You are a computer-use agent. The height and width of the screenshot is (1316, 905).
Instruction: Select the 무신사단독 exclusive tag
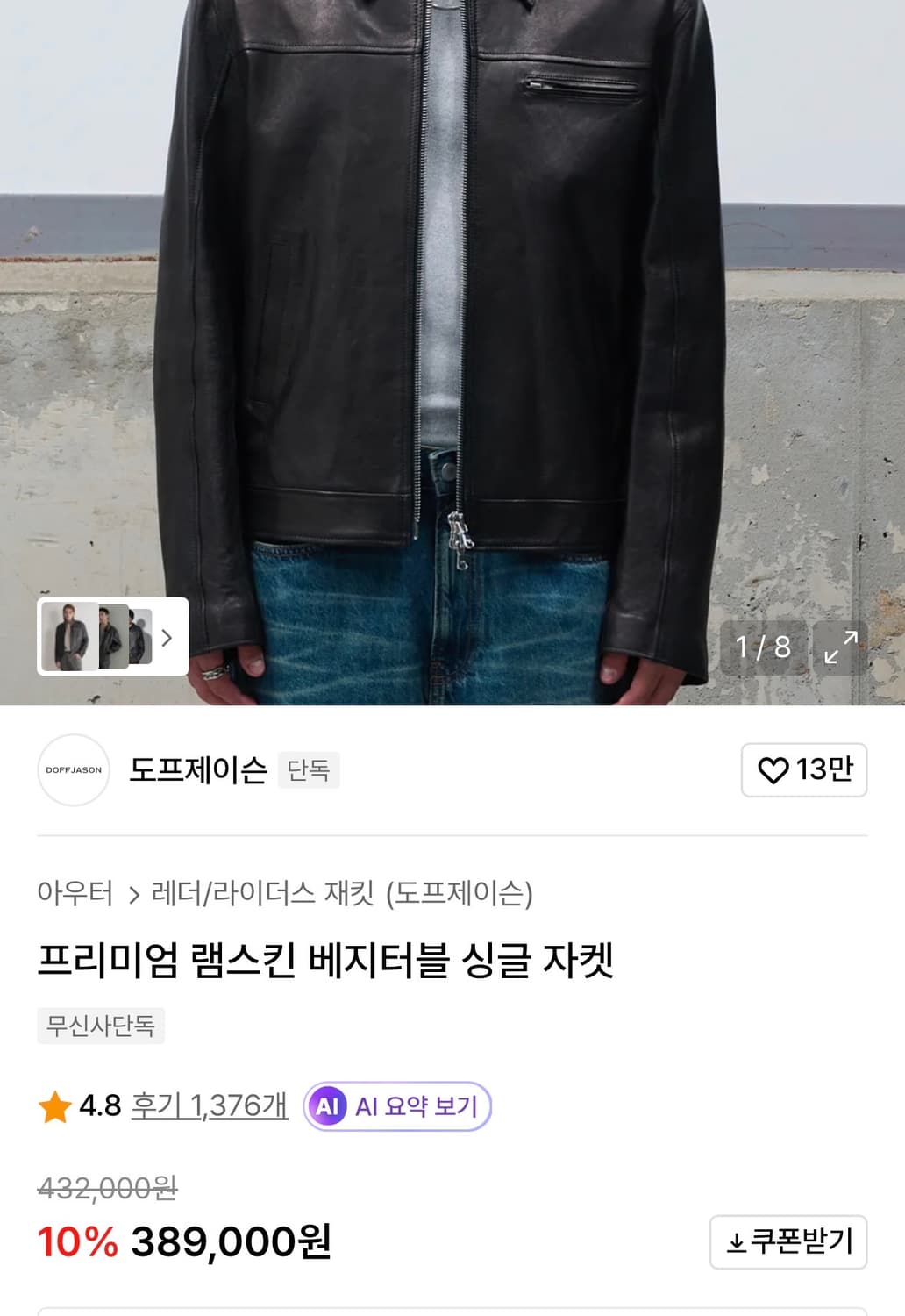(x=99, y=1027)
